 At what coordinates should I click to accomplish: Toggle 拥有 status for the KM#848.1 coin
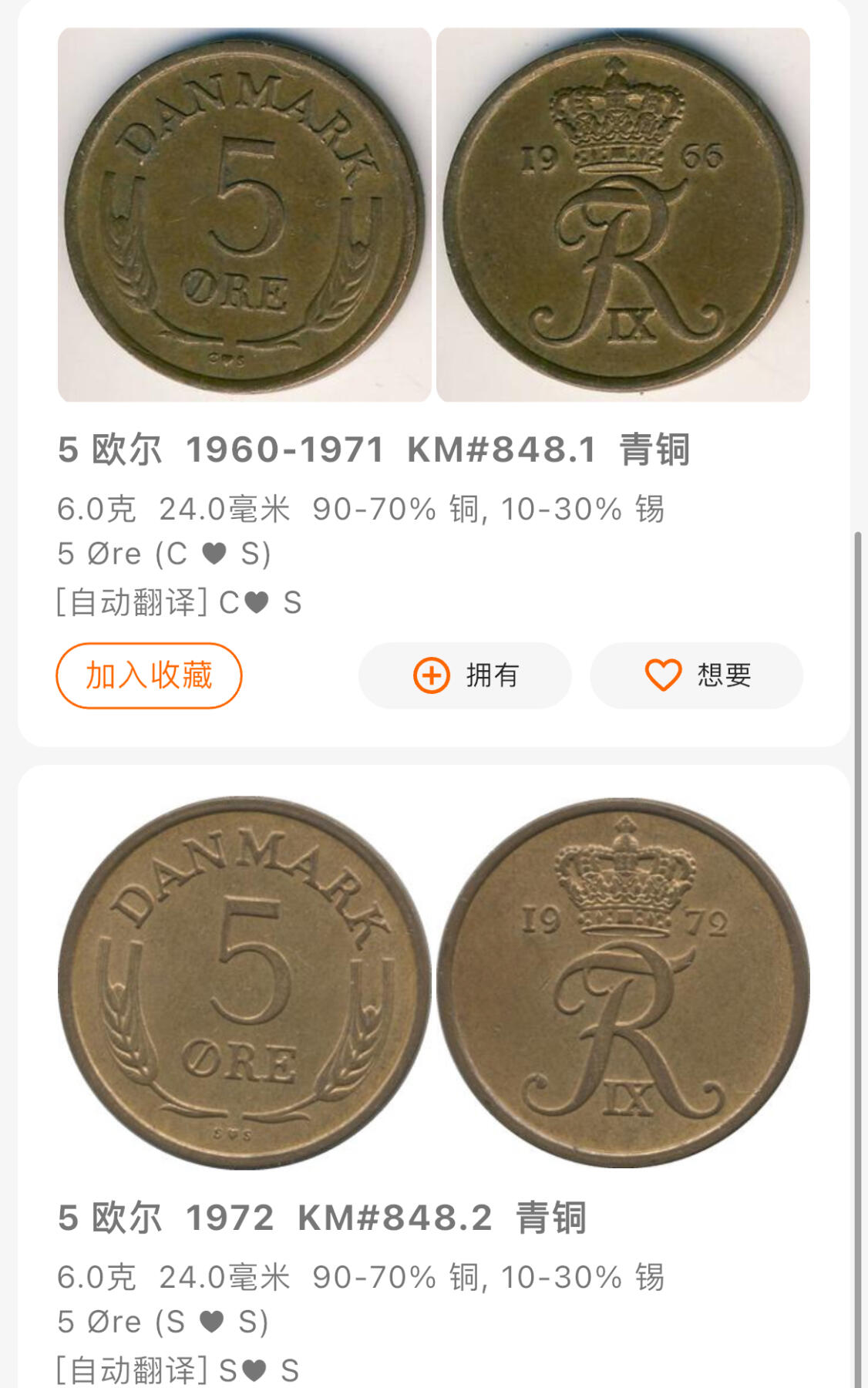(463, 675)
